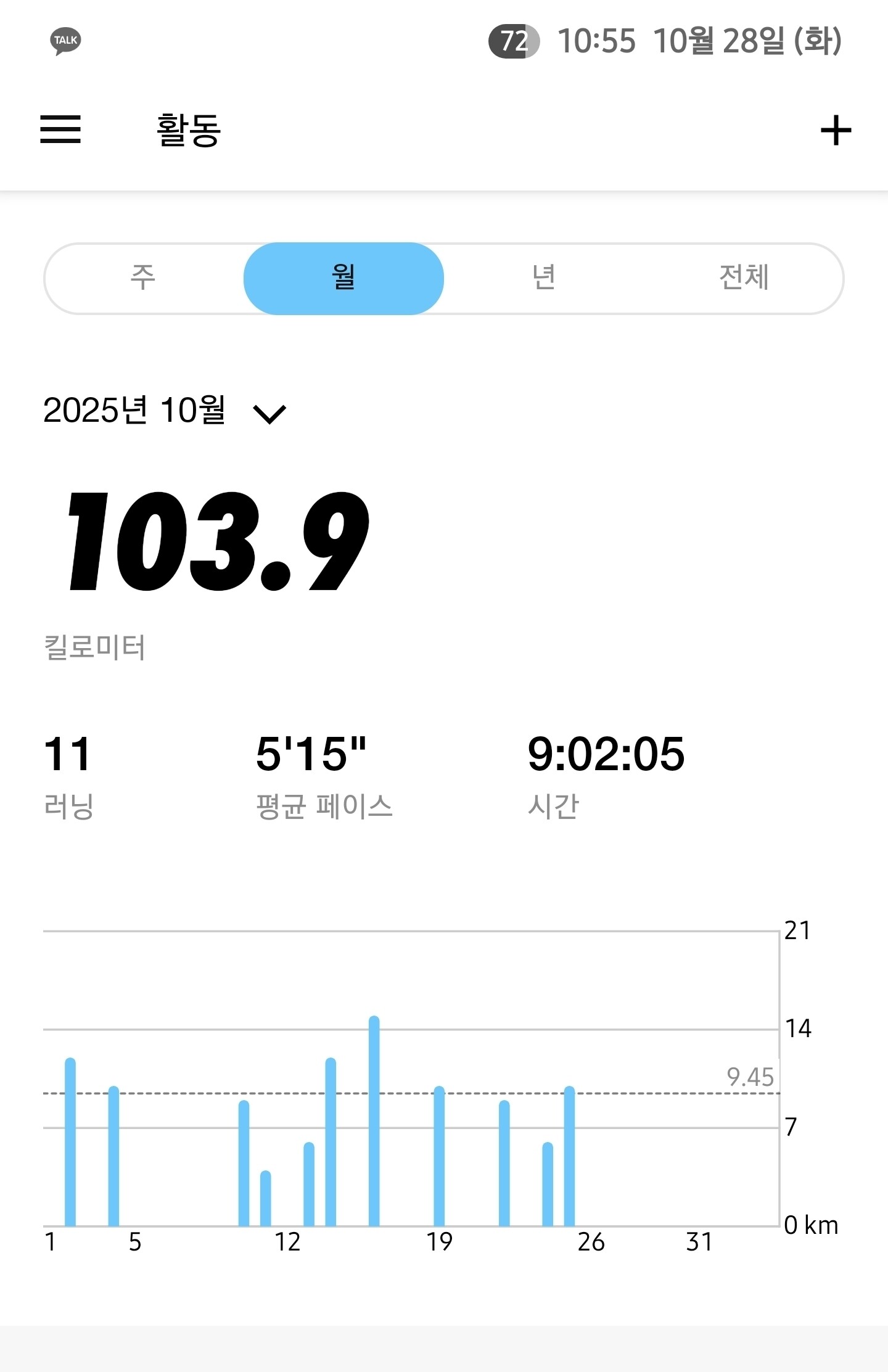The height and width of the screenshot is (1372, 888).
Task: Expand the 2025년 10월 month dropdown
Action: point(269,413)
